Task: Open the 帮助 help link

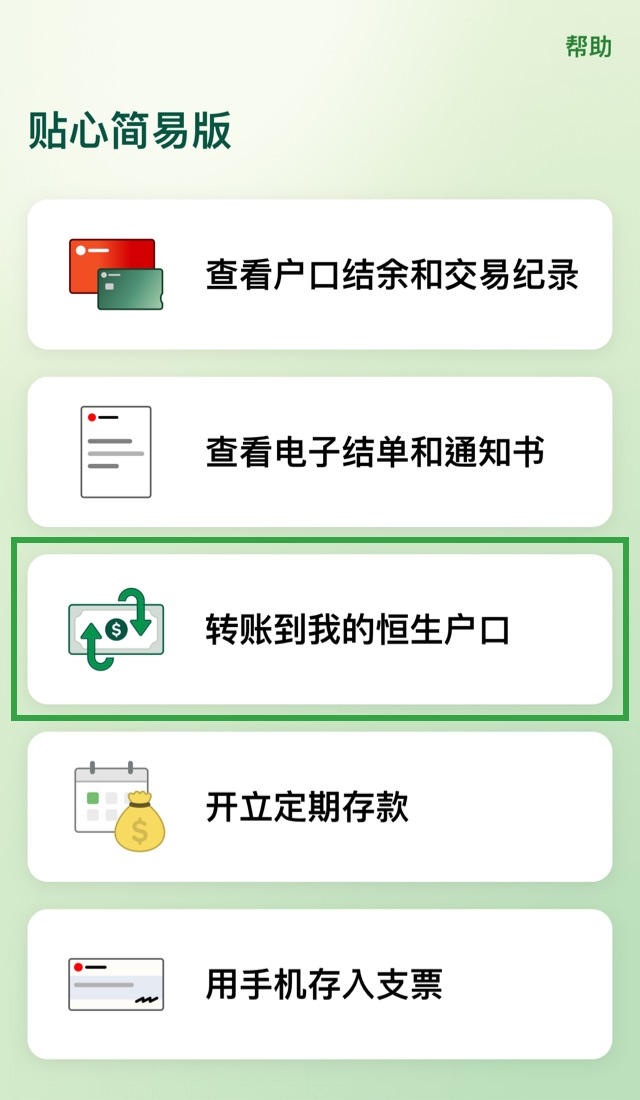Action: tap(588, 47)
